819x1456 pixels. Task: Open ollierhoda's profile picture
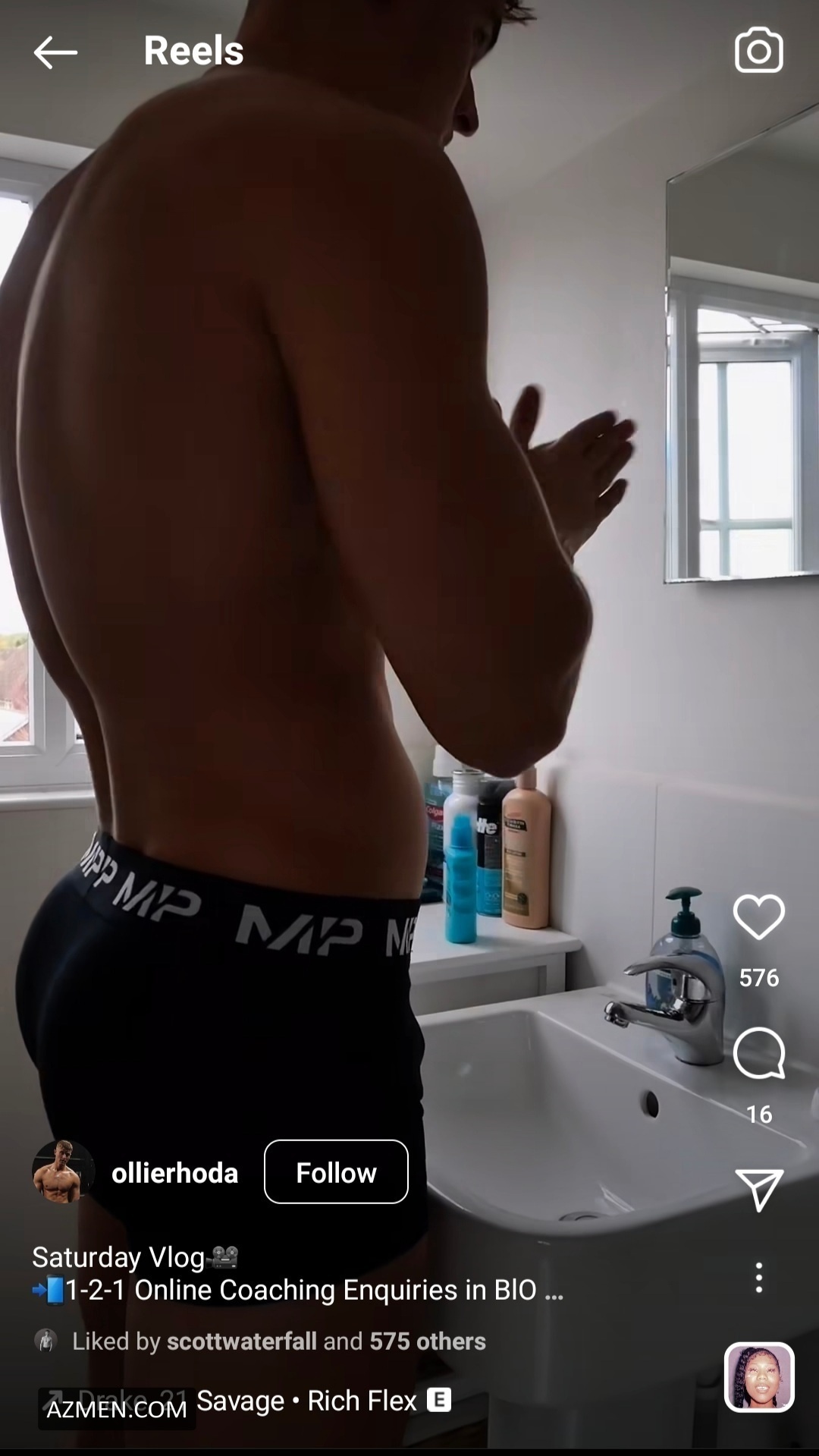pos(64,1171)
